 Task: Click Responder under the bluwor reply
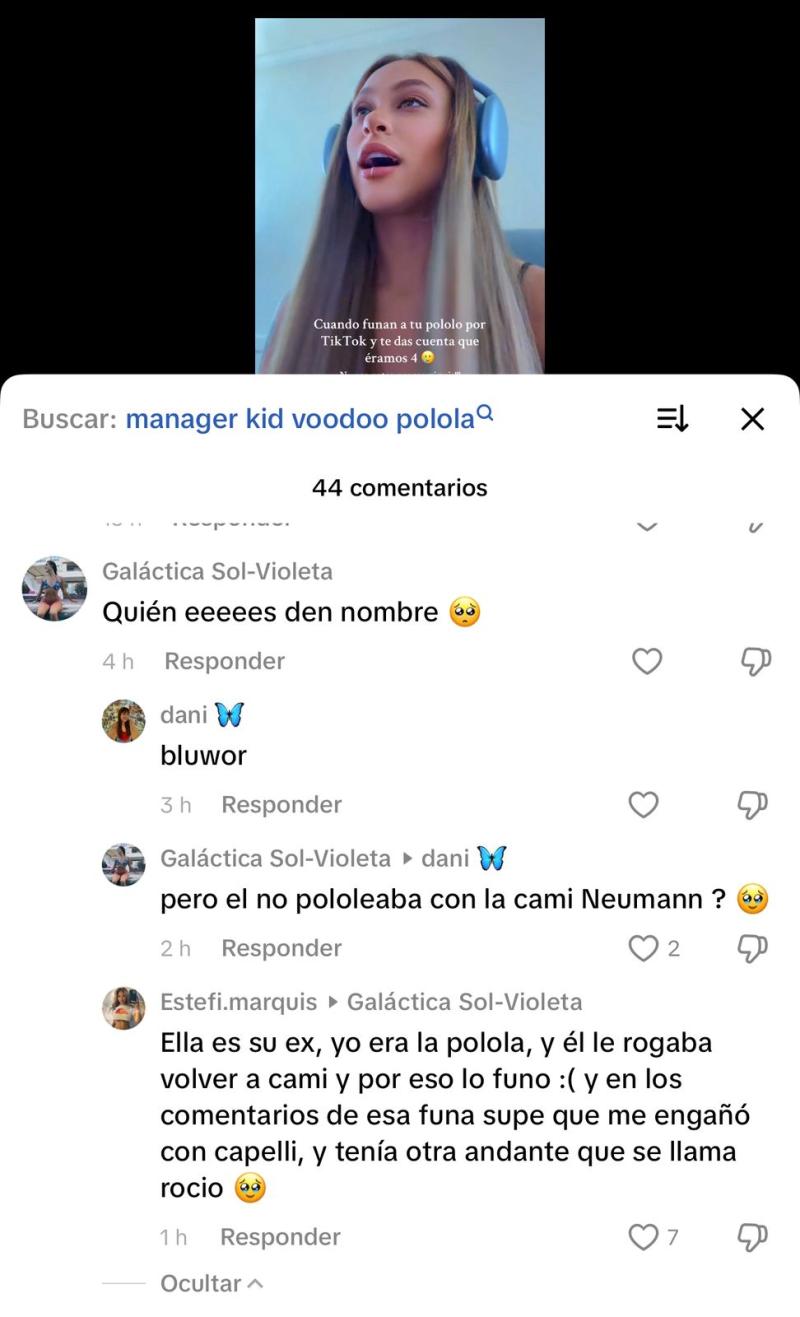pyautogui.click(x=281, y=804)
